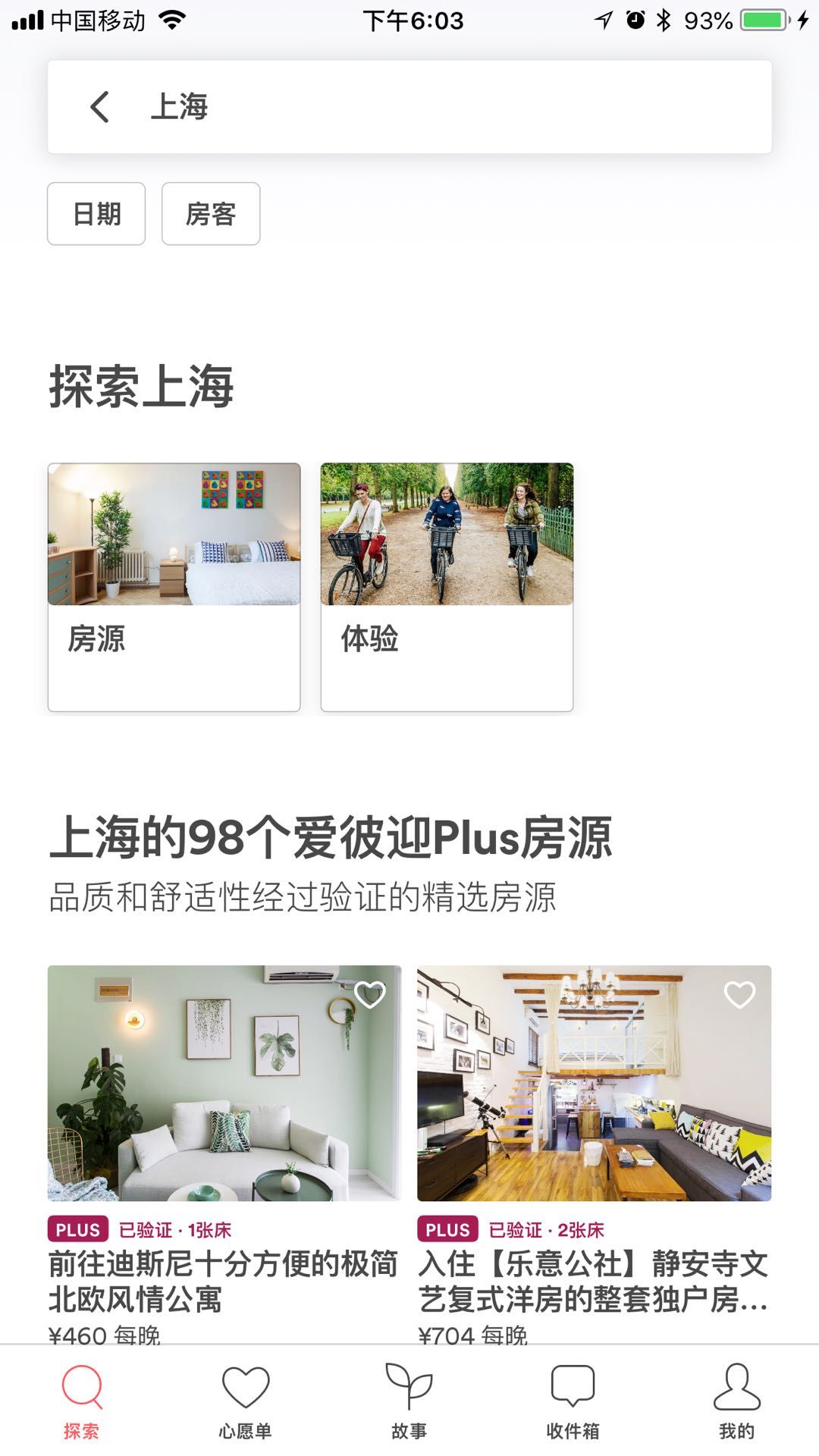Switch to the 探索 tab
The image size is (819, 1456).
tap(81, 1401)
